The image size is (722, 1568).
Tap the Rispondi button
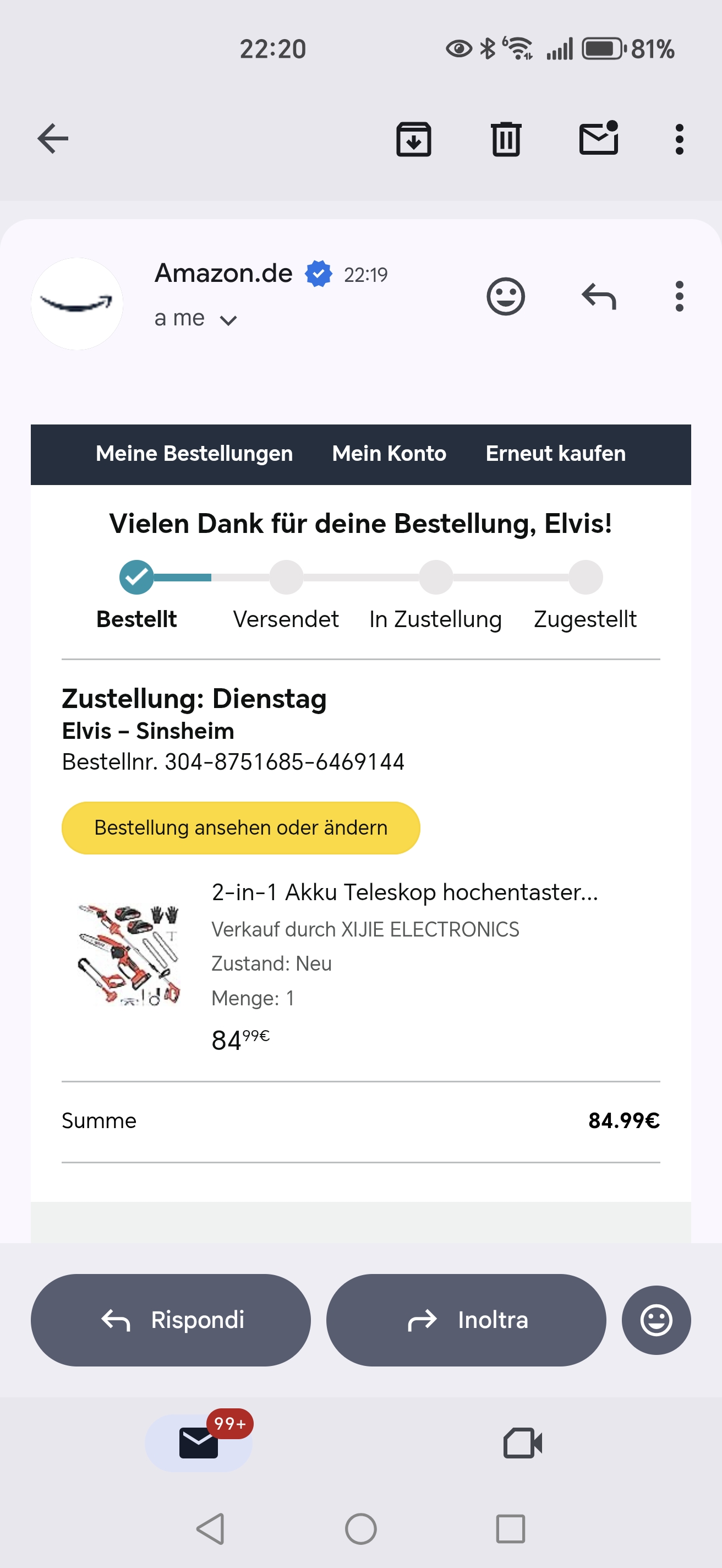(171, 1320)
